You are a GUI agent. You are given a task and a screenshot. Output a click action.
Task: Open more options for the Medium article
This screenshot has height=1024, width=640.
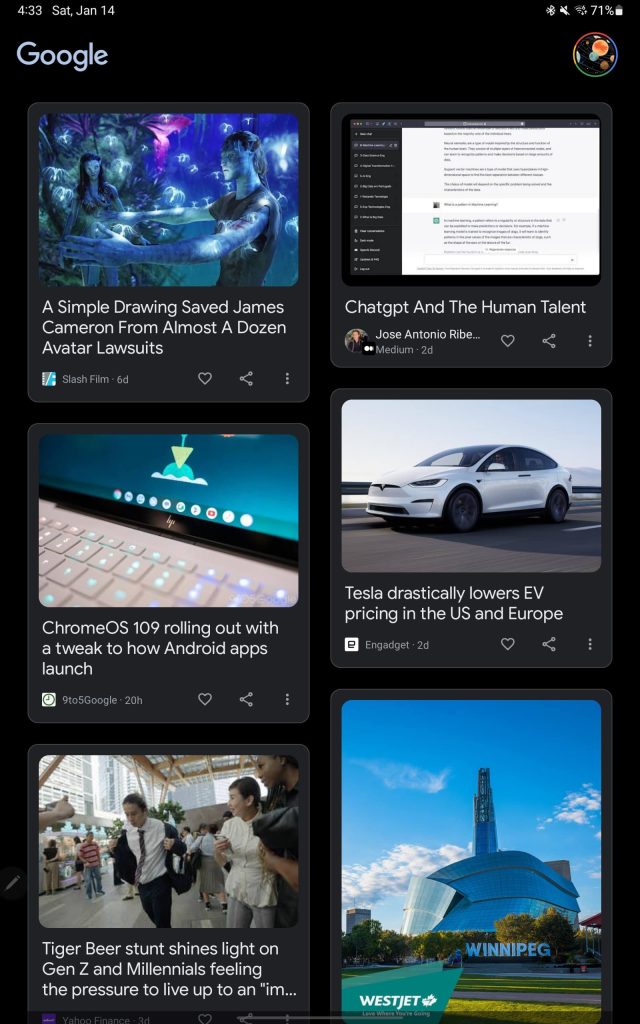tap(590, 341)
